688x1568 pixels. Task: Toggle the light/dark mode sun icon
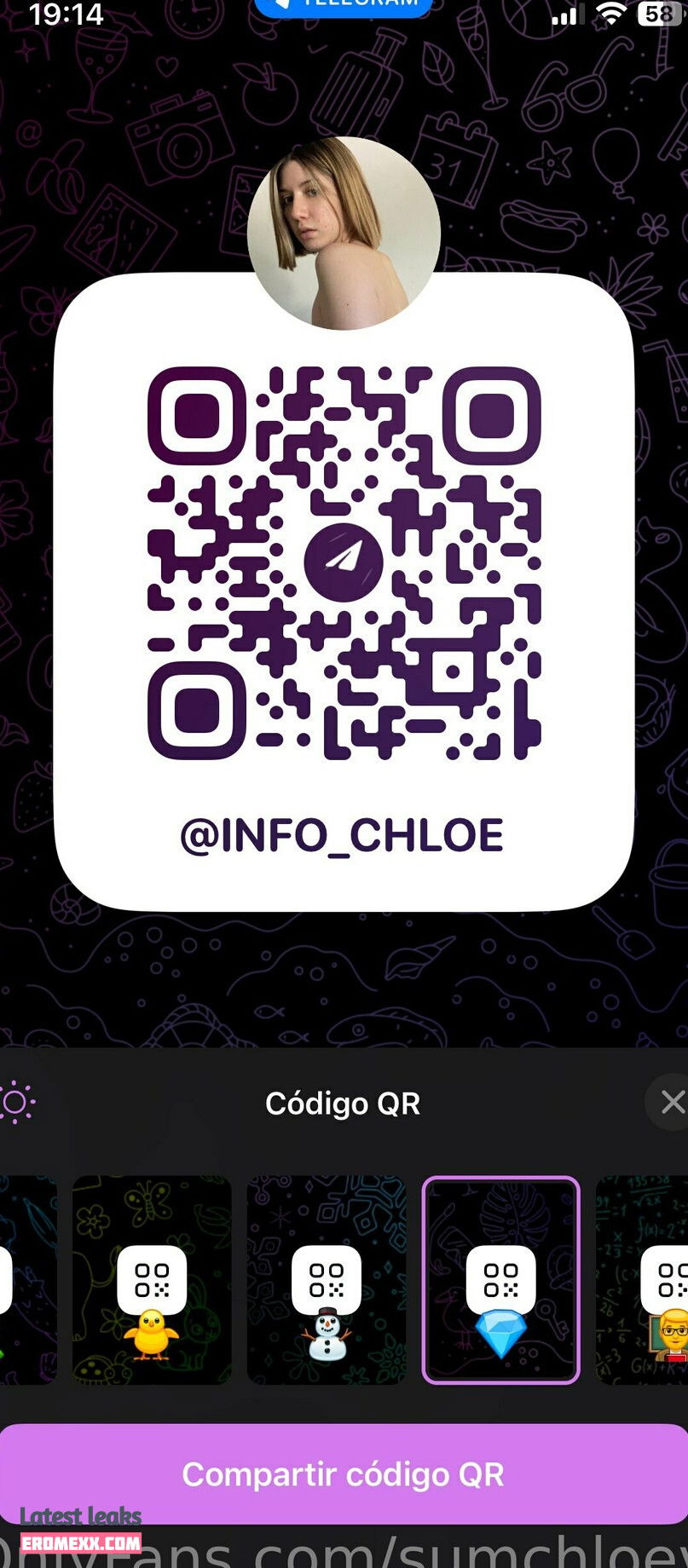click(17, 1103)
